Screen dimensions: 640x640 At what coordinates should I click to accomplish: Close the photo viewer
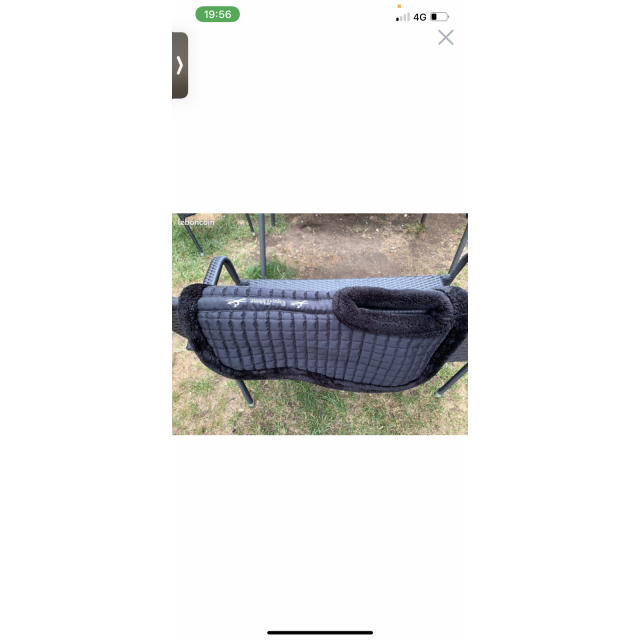pos(446,37)
